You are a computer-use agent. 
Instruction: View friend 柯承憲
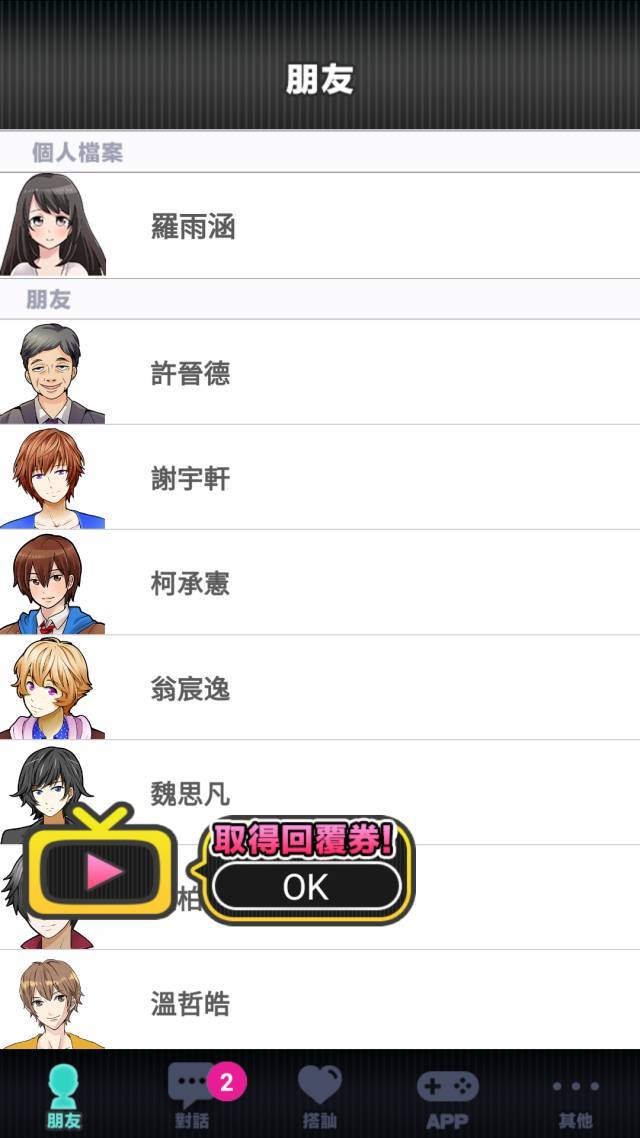(320, 583)
